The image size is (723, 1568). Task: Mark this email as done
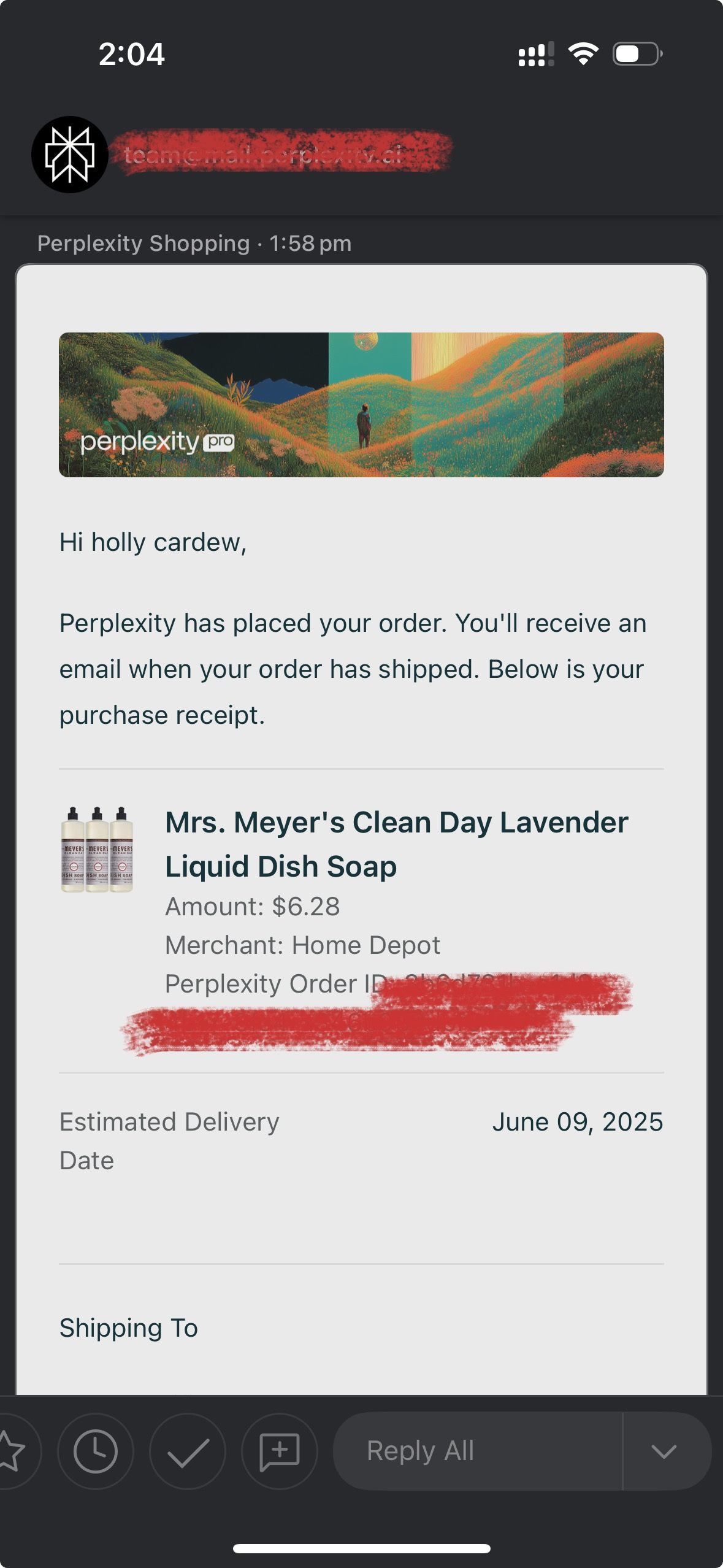(x=188, y=1451)
